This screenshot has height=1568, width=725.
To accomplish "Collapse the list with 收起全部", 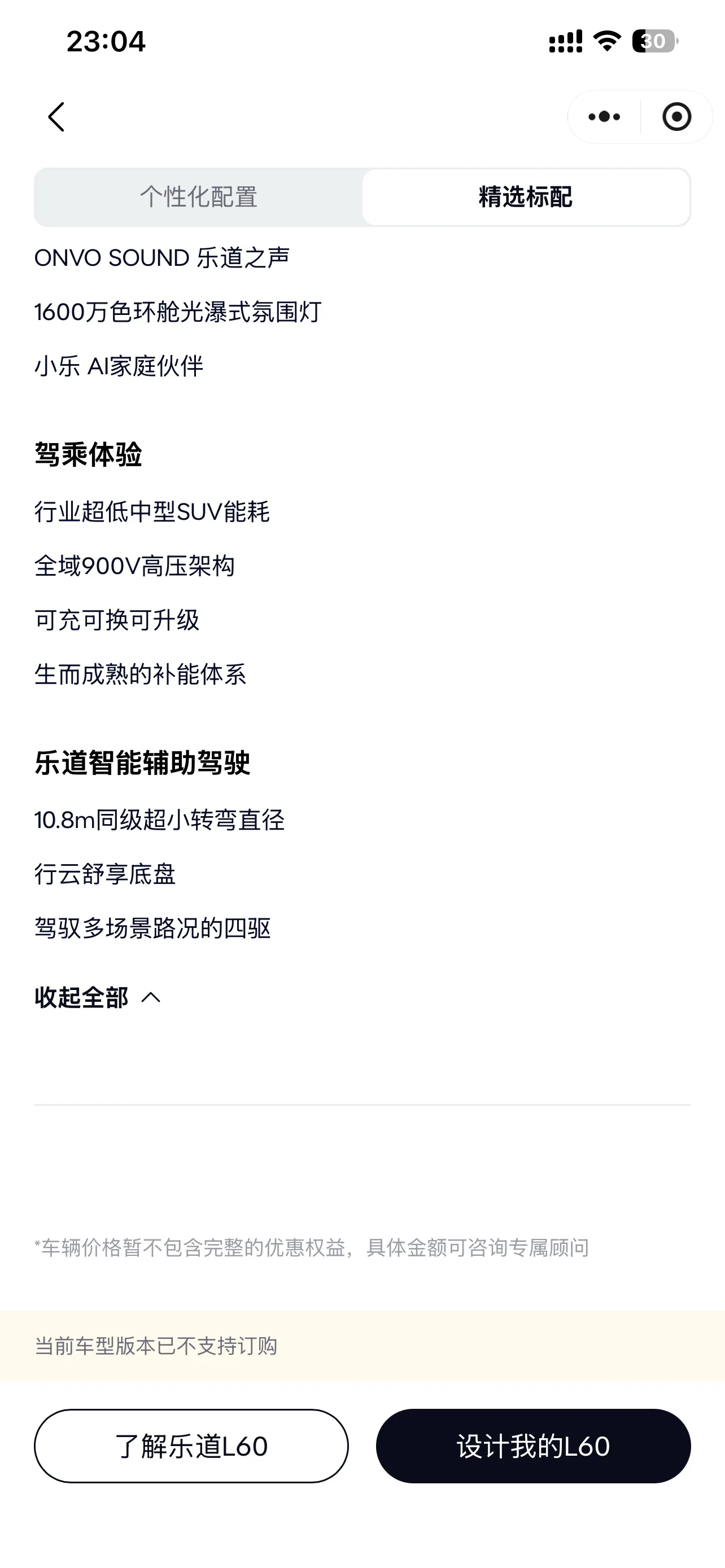I will point(97,998).
